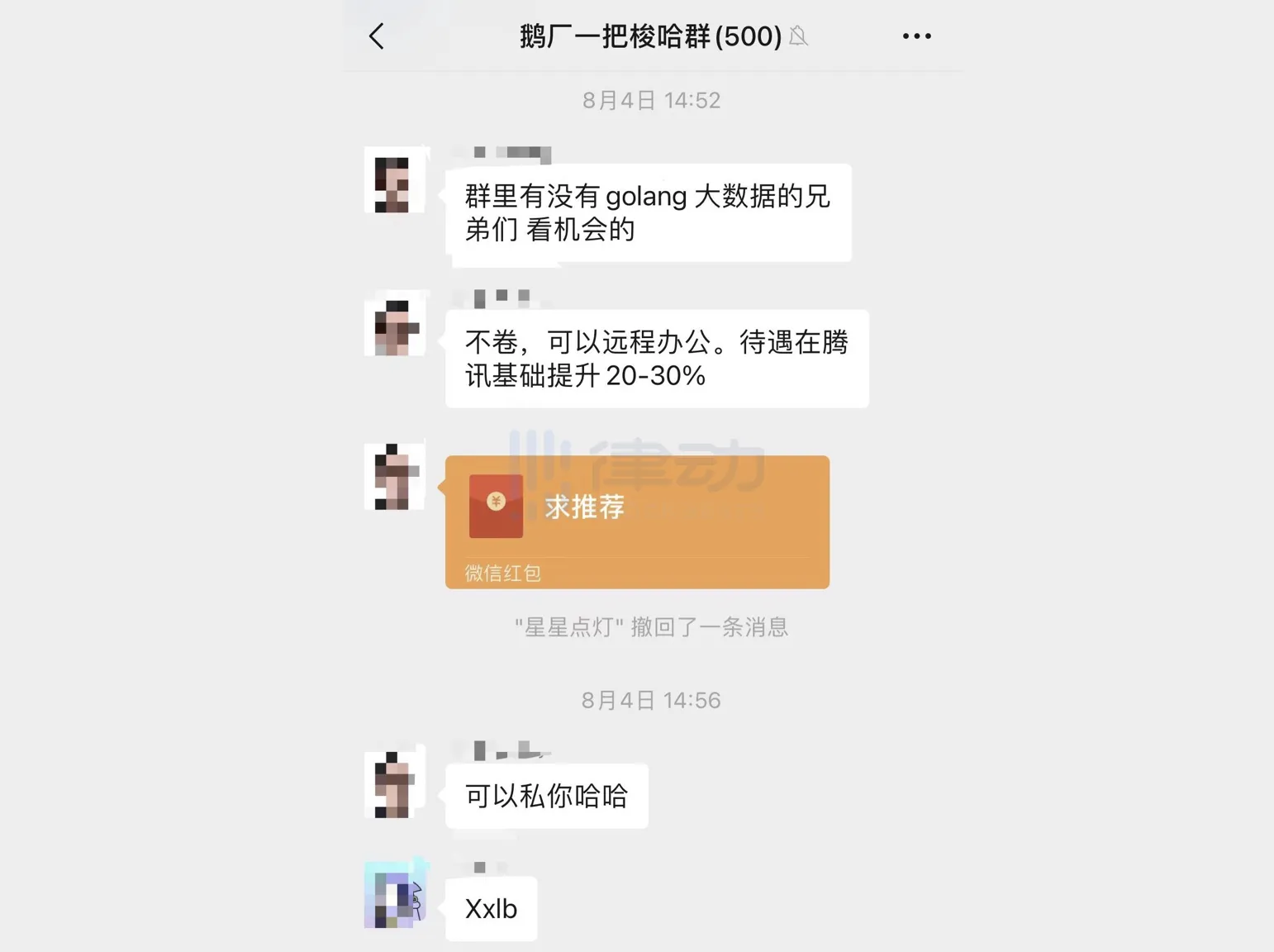Image resolution: width=1274 pixels, height=952 pixels.
Task: Go back from the group chat
Action: click(x=377, y=36)
